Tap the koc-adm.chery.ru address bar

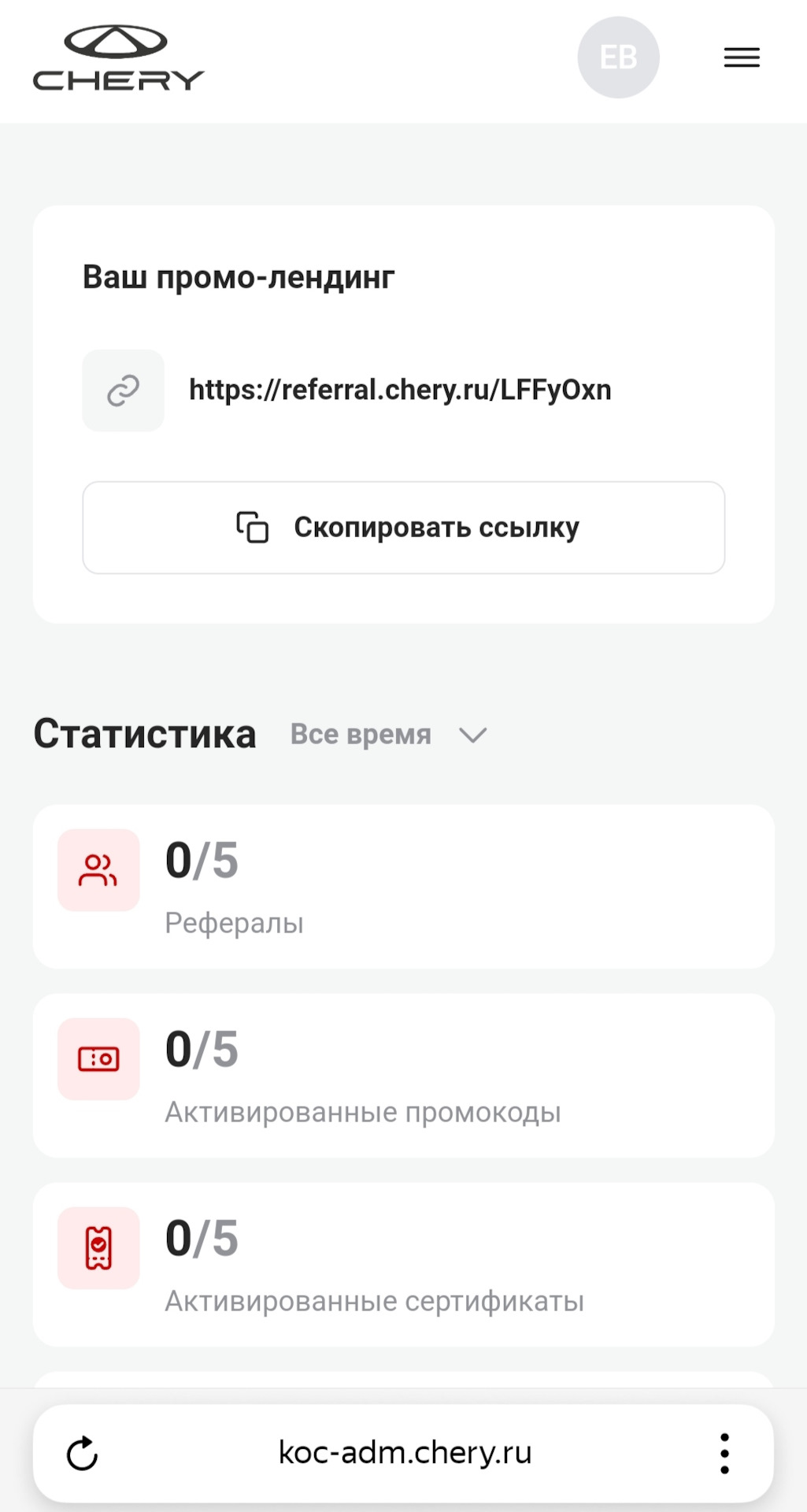[x=405, y=1453]
